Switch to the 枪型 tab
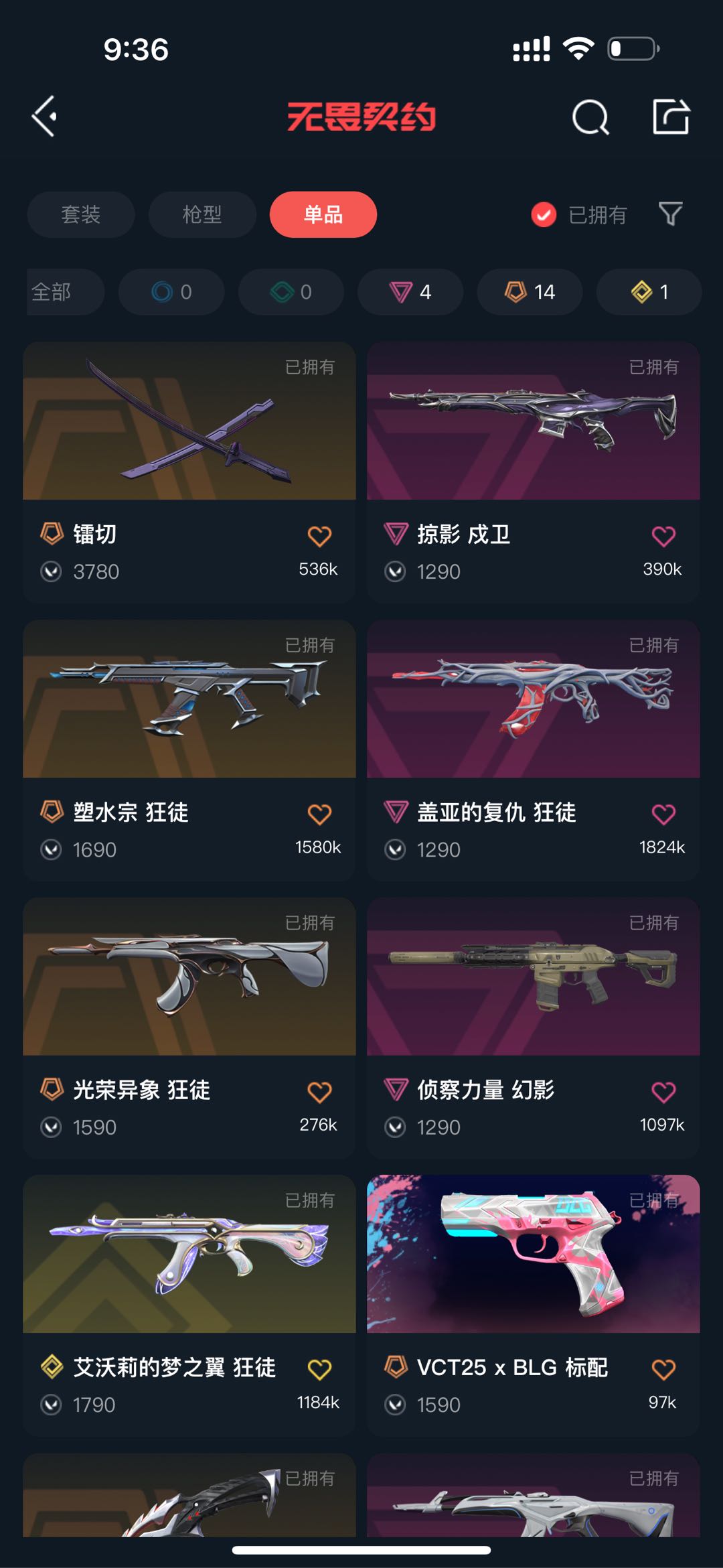 pos(202,215)
